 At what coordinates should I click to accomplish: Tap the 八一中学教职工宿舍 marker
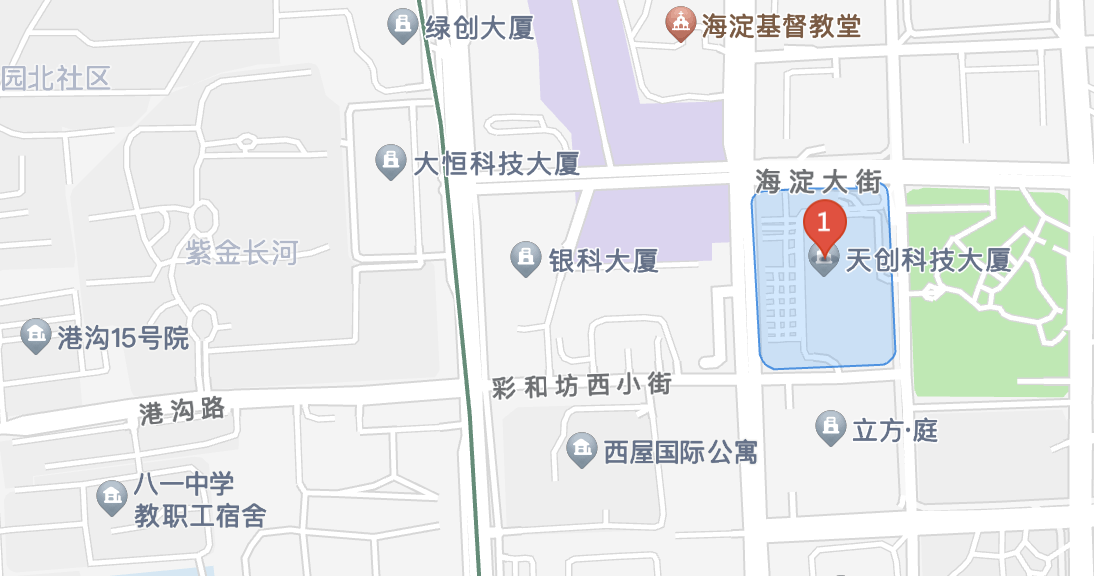point(111,496)
